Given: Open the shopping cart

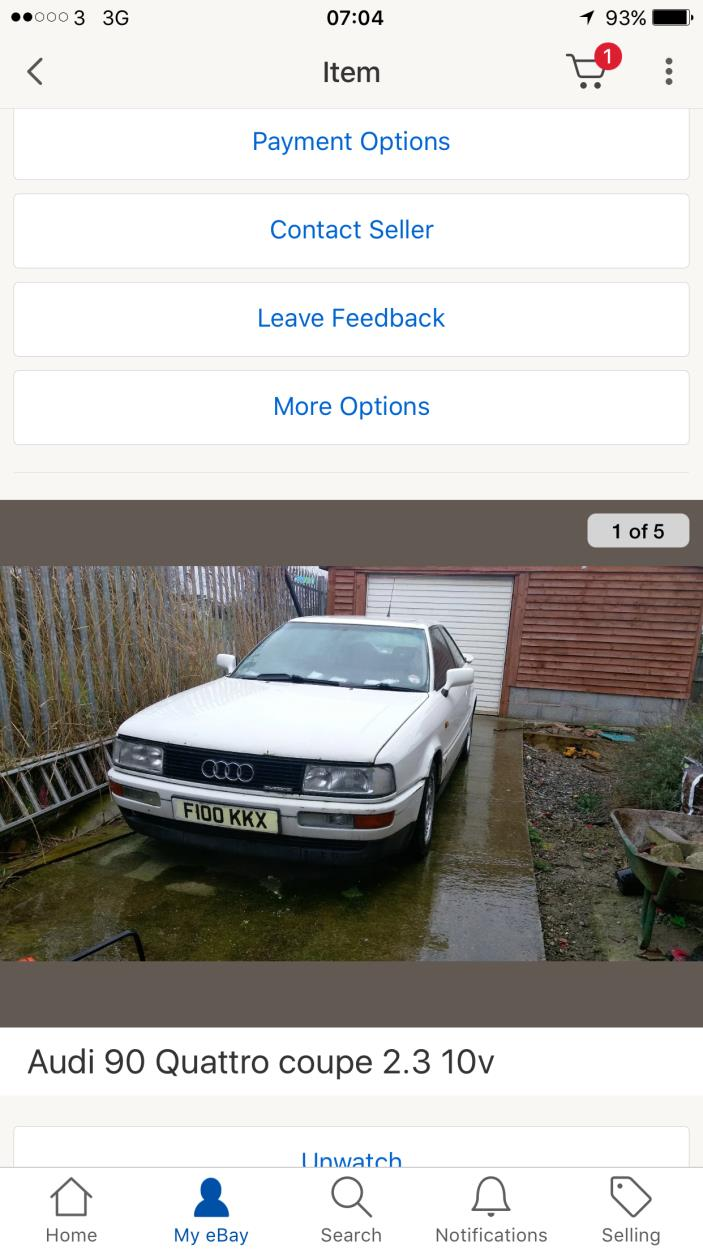Looking at the screenshot, I should [x=589, y=71].
